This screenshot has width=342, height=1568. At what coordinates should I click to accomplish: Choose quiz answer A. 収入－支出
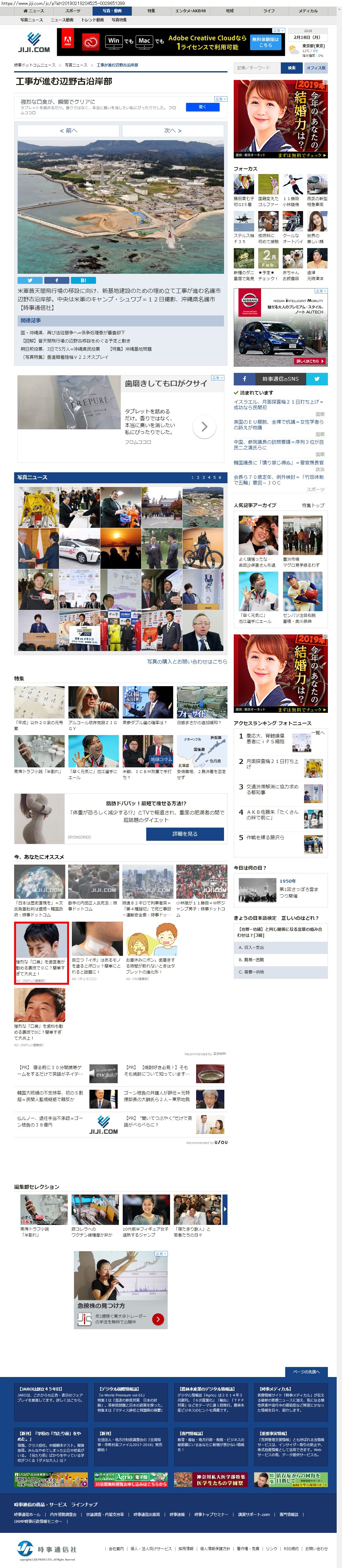[x=281, y=948]
